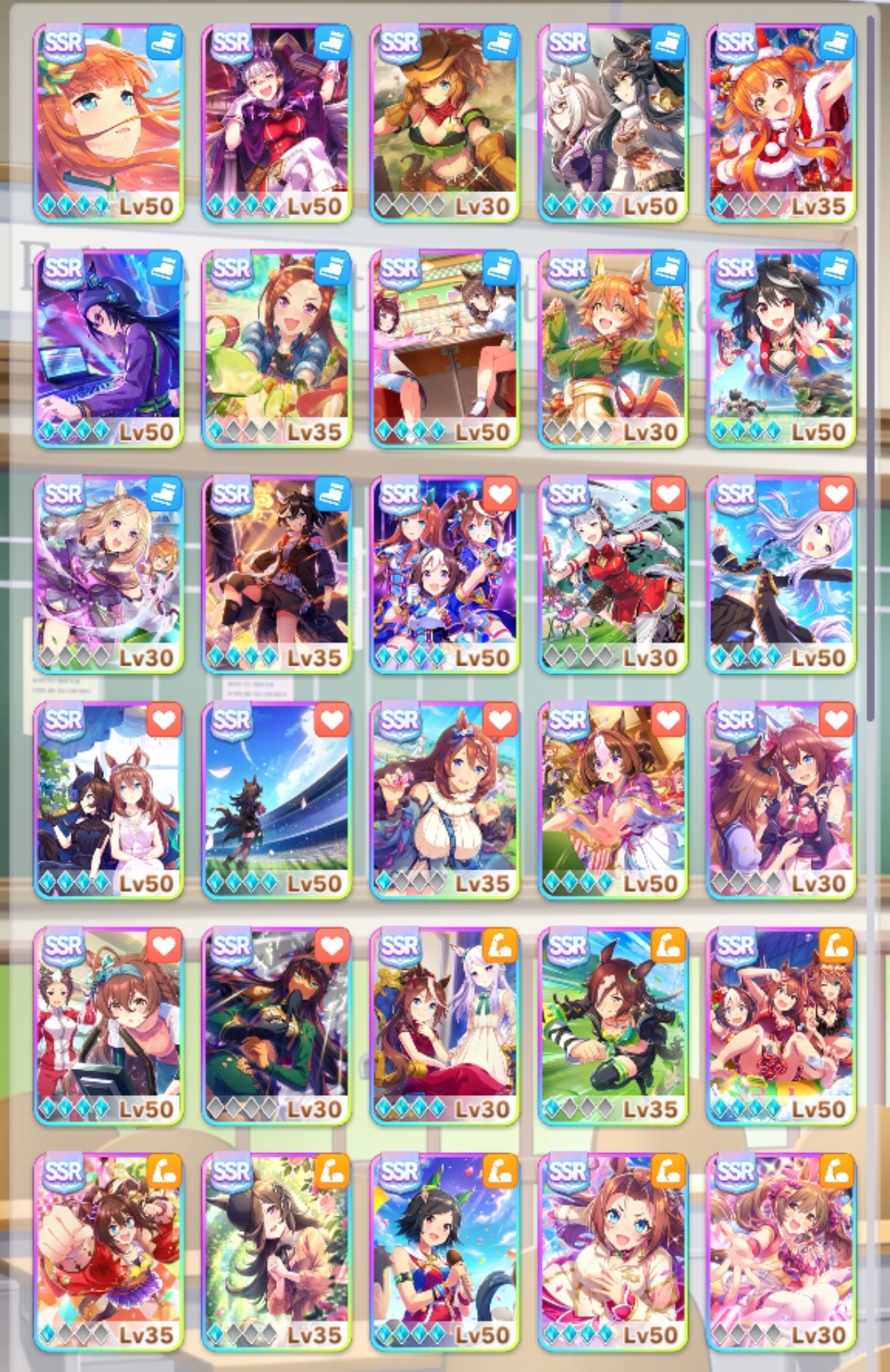Select the cowgirl hat SSR card Lv30
This screenshot has height=1372, width=890.
click(x=445, y=124)
